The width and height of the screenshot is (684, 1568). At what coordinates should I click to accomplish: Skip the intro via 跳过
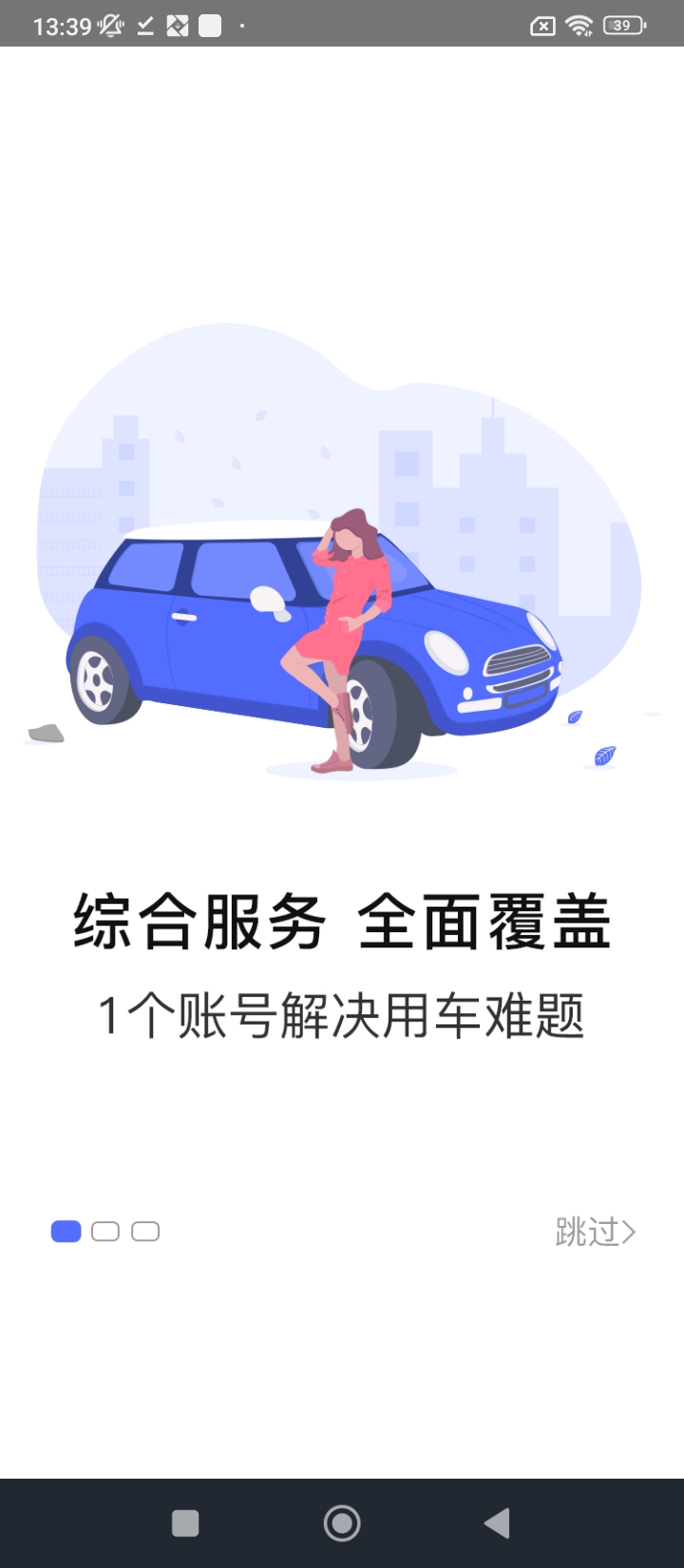[x=595, y=1232]
